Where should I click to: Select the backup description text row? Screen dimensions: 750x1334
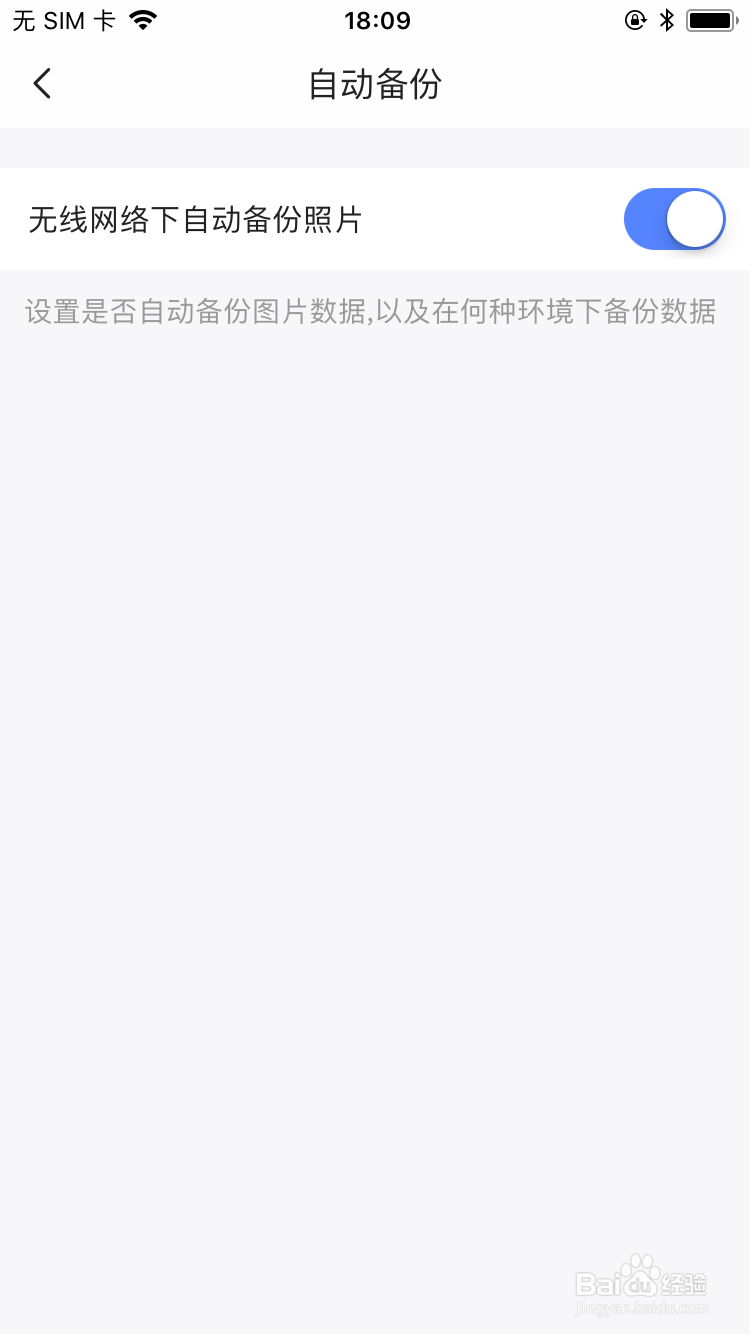370,311
